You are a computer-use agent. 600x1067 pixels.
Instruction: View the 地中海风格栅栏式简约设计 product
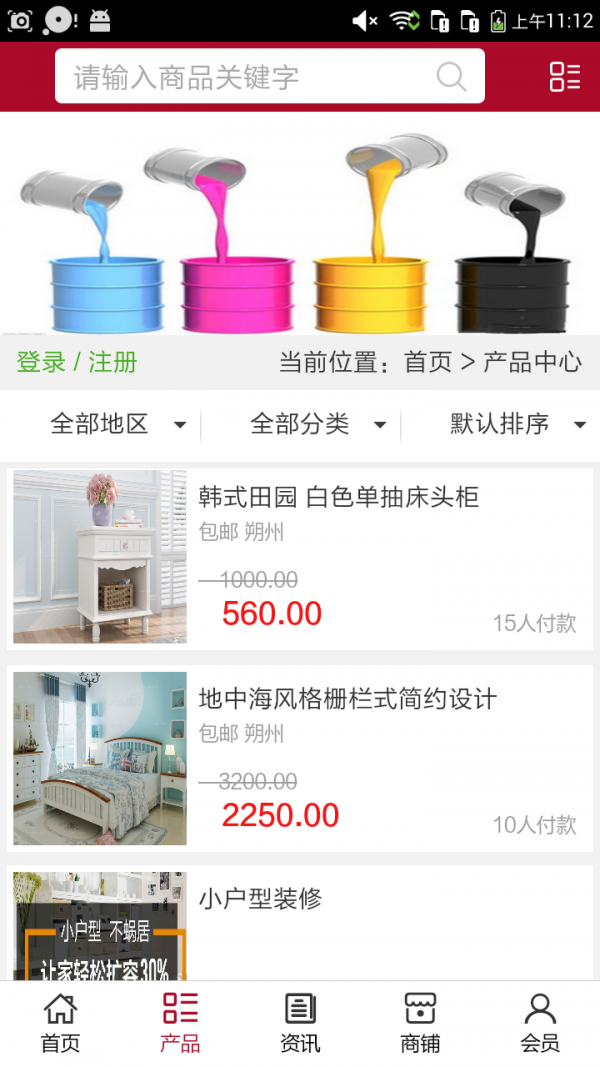click(x=347, y=699)
